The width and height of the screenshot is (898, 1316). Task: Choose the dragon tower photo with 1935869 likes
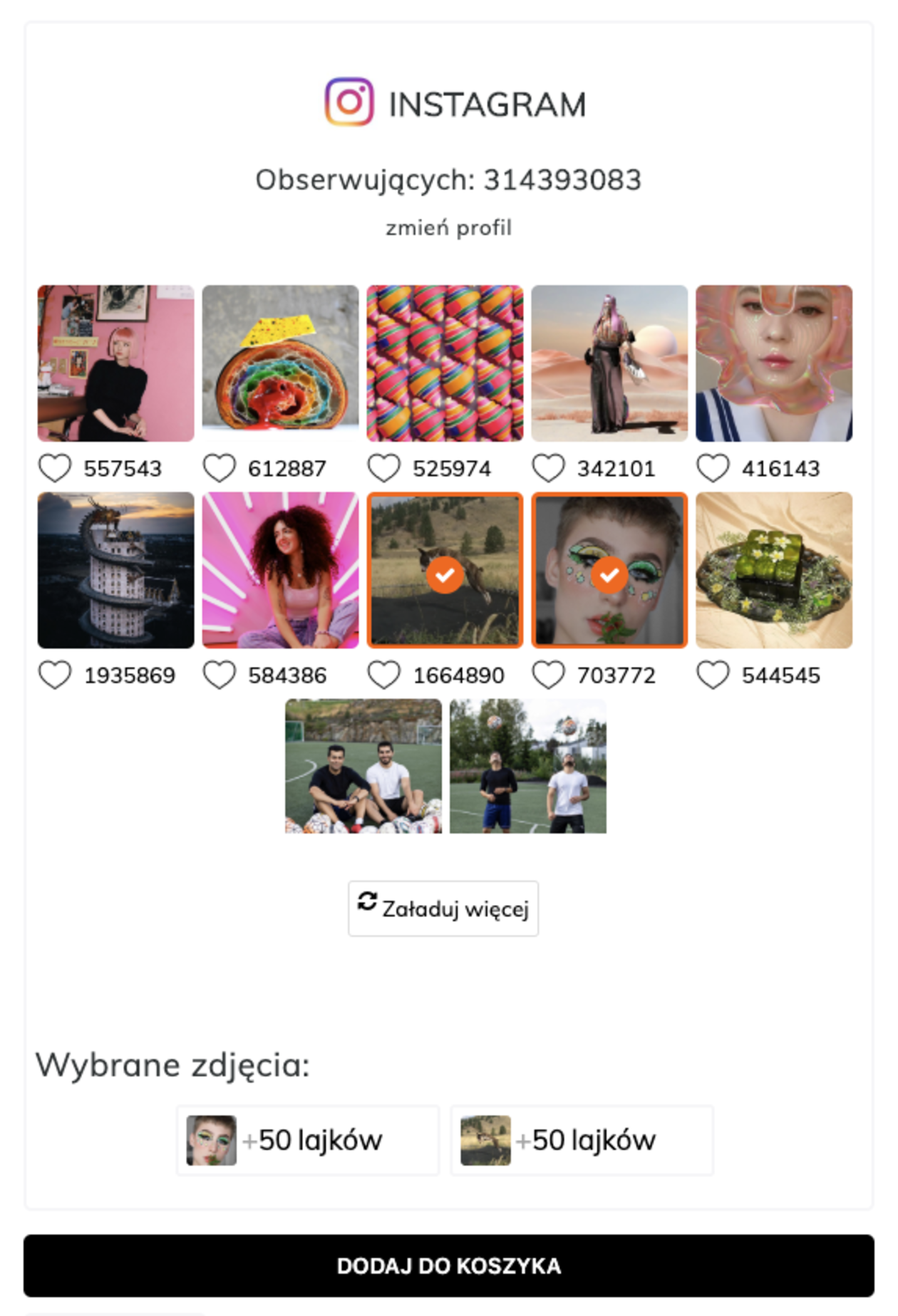click(x=115, y=570)
